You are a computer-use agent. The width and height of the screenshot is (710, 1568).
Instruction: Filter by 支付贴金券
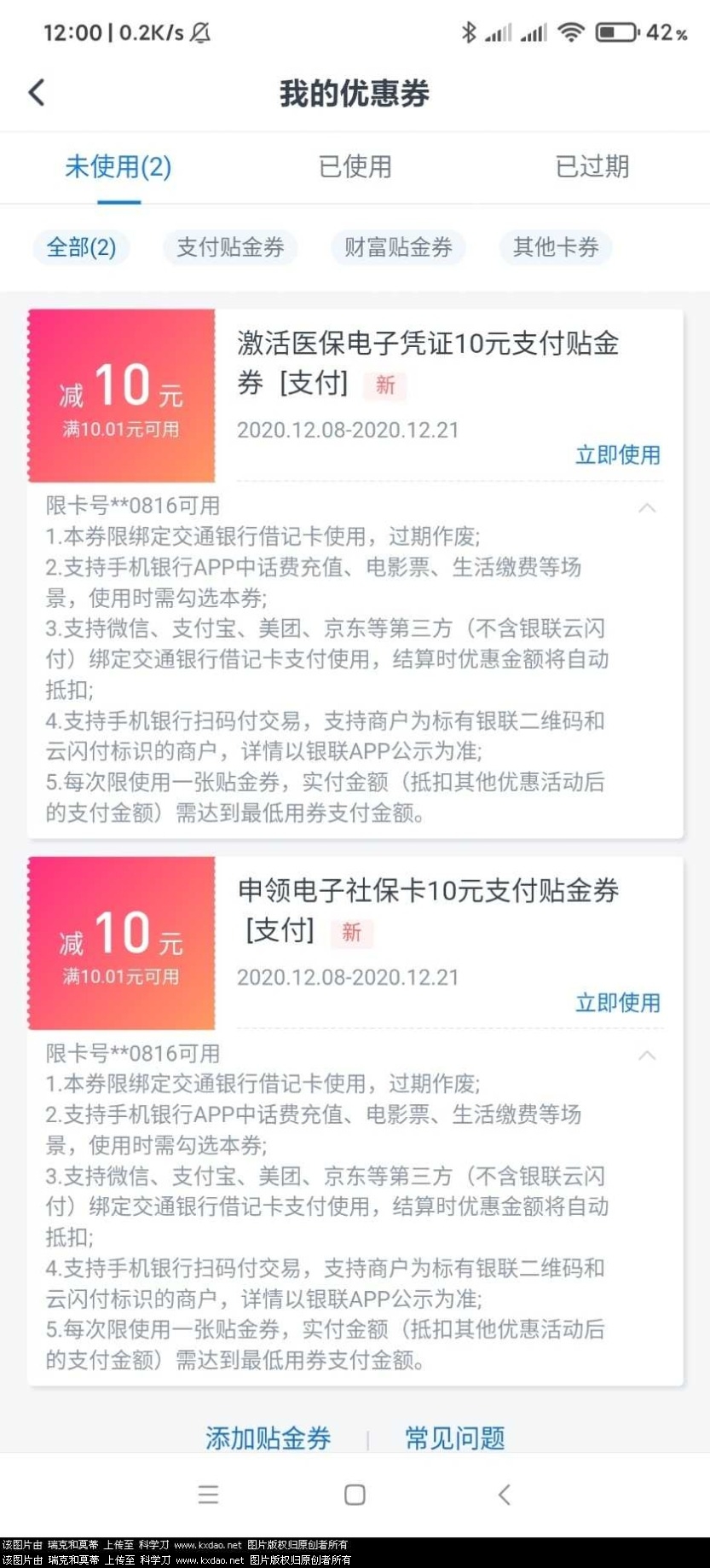pos(230,247)
